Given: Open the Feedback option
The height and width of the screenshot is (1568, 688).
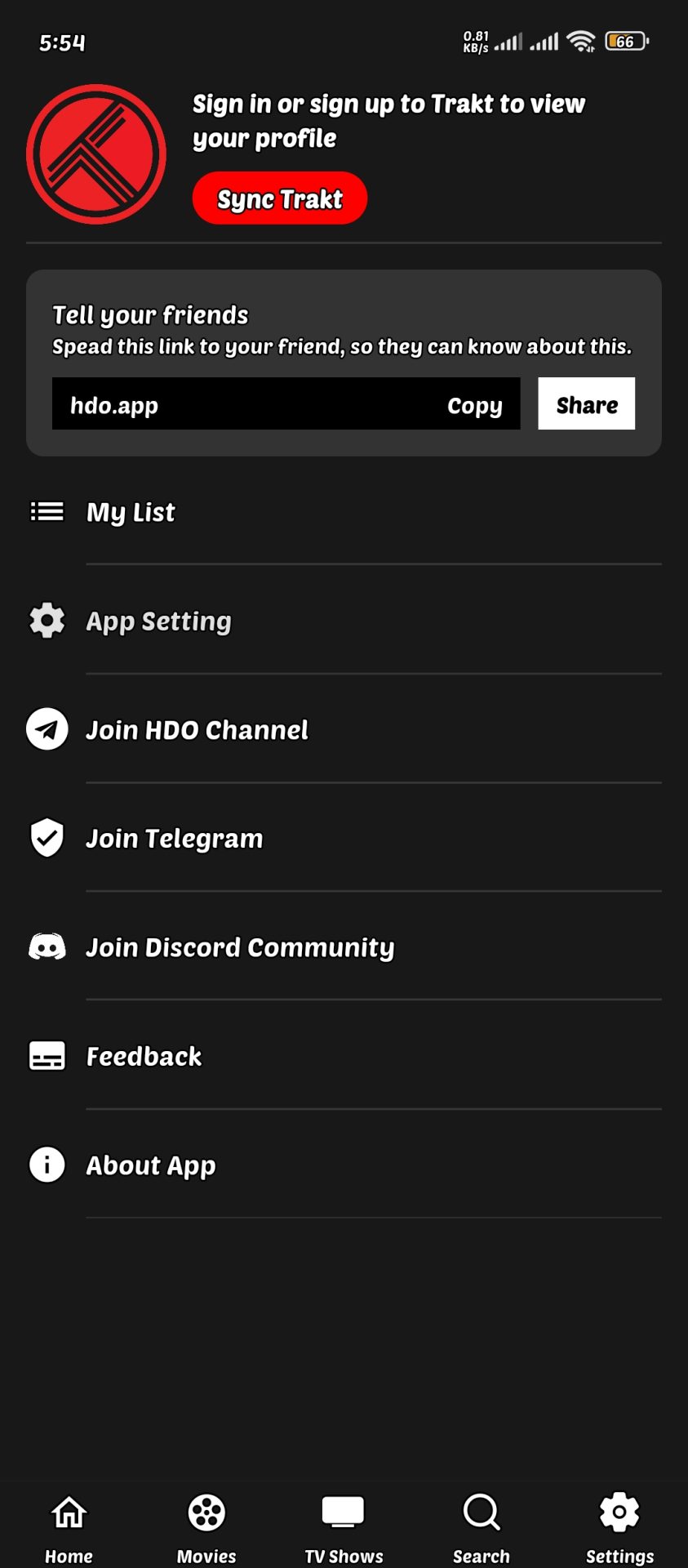Looking at the screenshot, I should (x=144, y=1057).
